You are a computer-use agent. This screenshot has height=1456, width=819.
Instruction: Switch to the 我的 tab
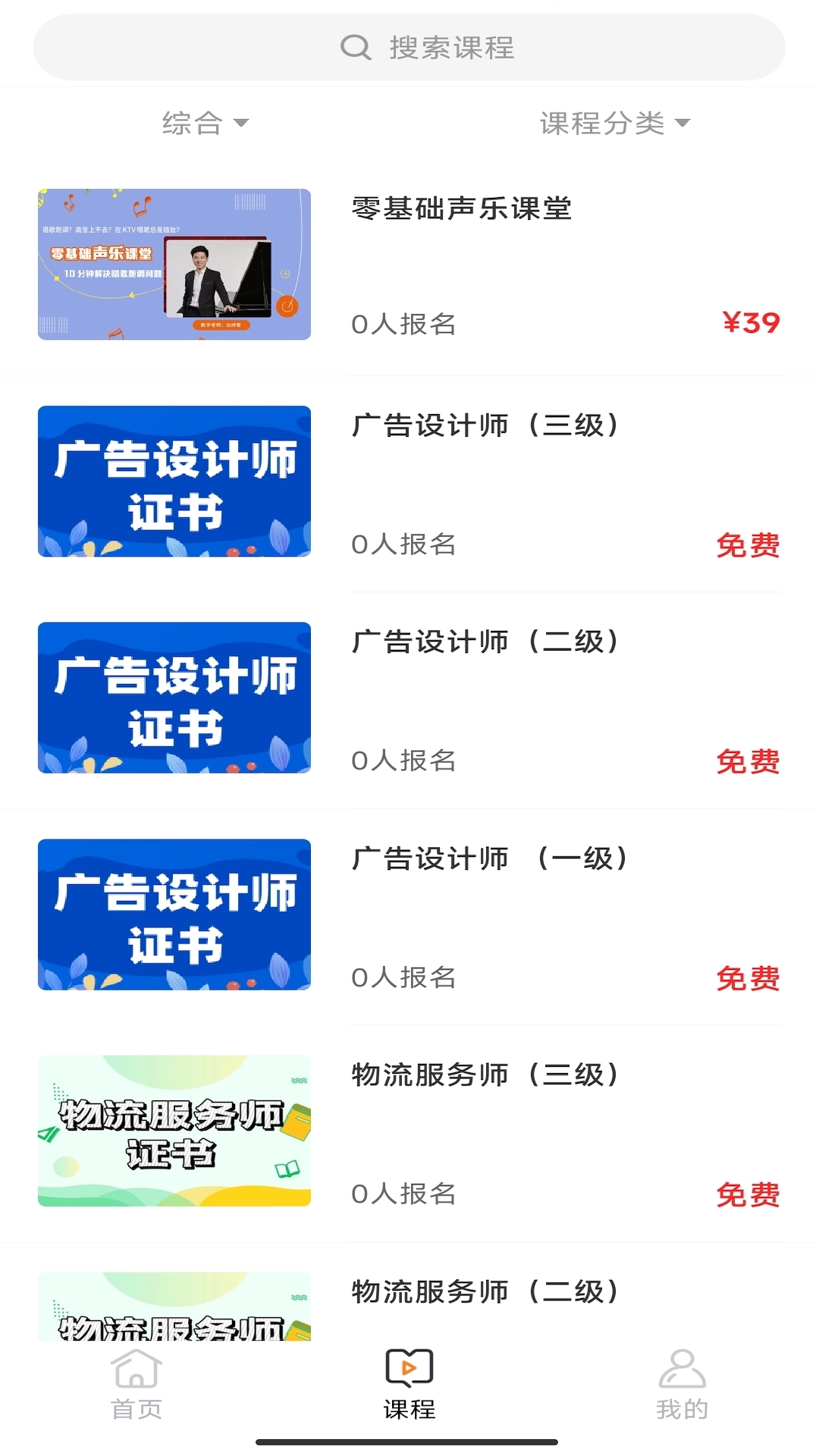coord(682,1388)
